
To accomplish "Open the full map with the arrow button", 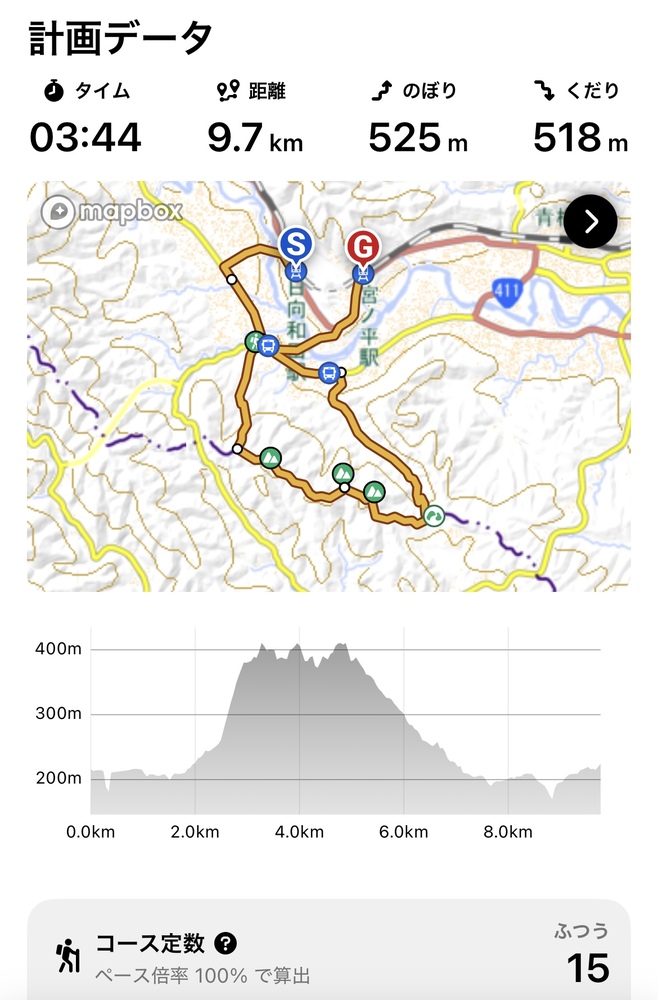I will click(590, 221).
